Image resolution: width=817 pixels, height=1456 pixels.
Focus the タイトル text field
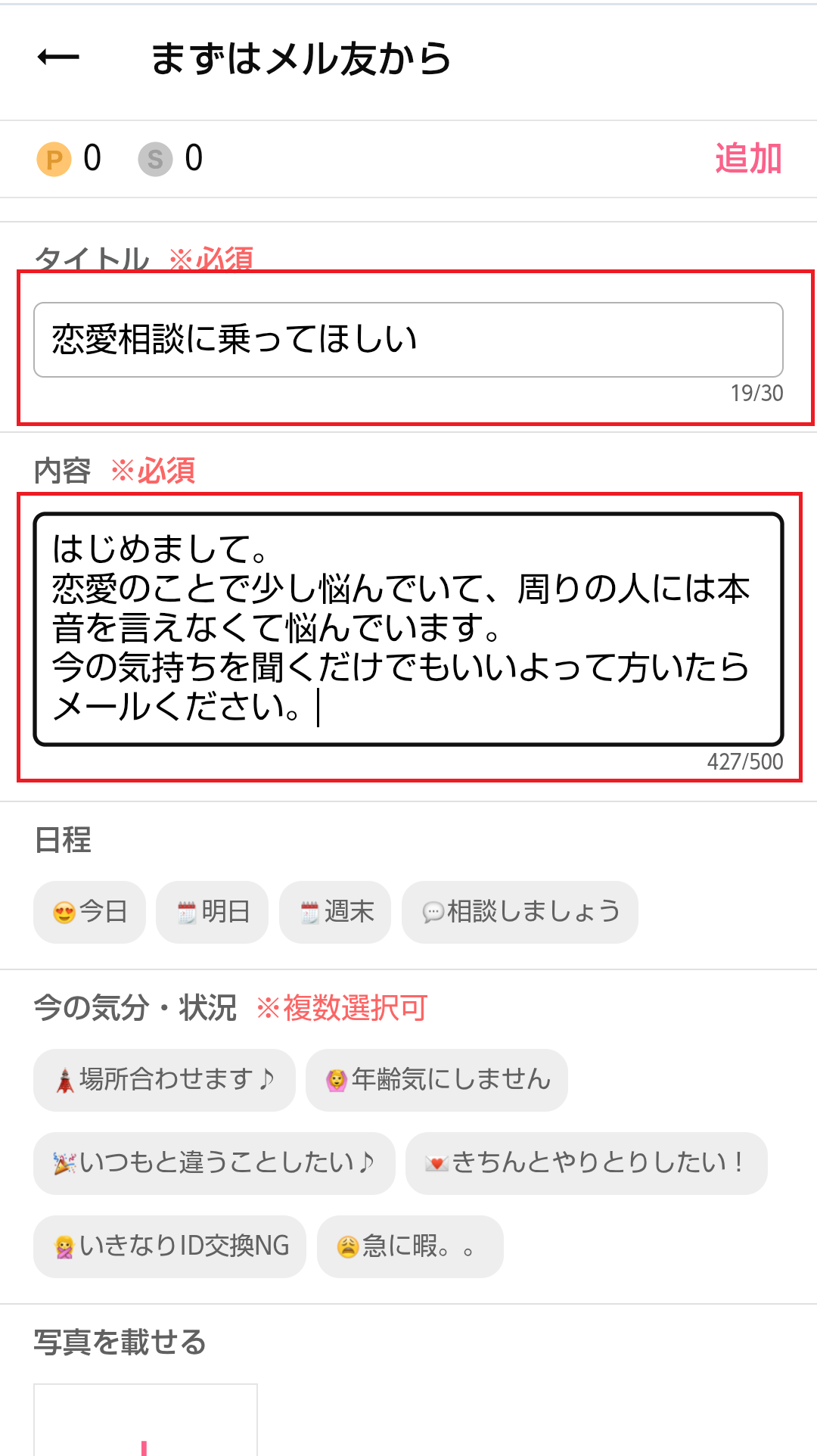tap(408, 340)
